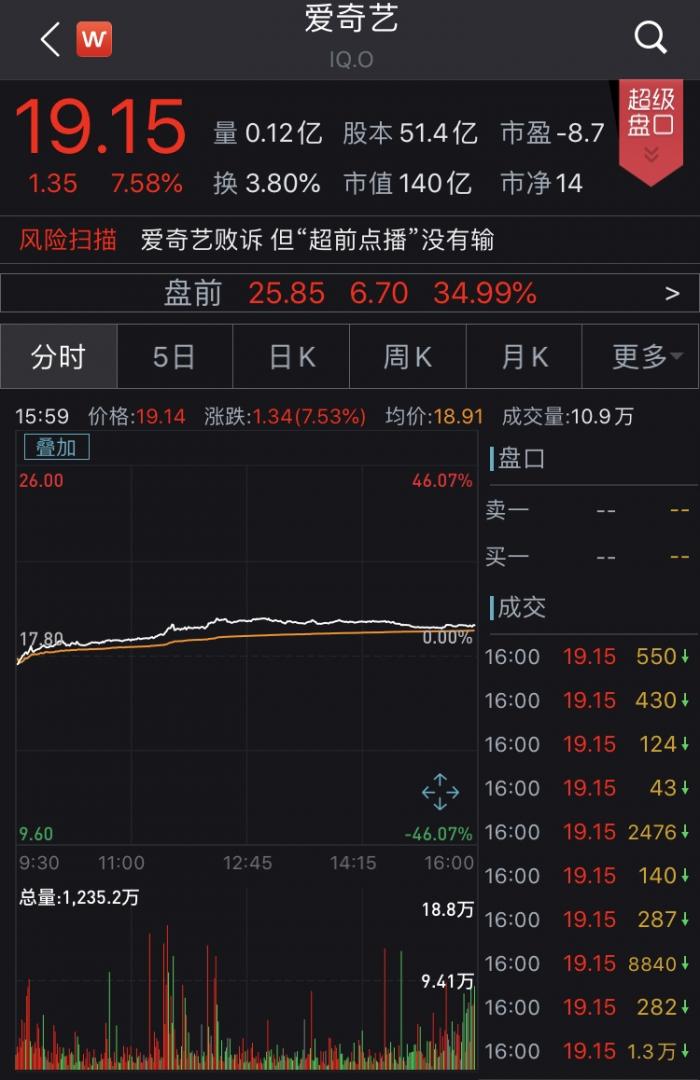Switch to the 5日 chart tab
The height and width of the screenshot is (1080, 700).
click(x=174, y=357)
